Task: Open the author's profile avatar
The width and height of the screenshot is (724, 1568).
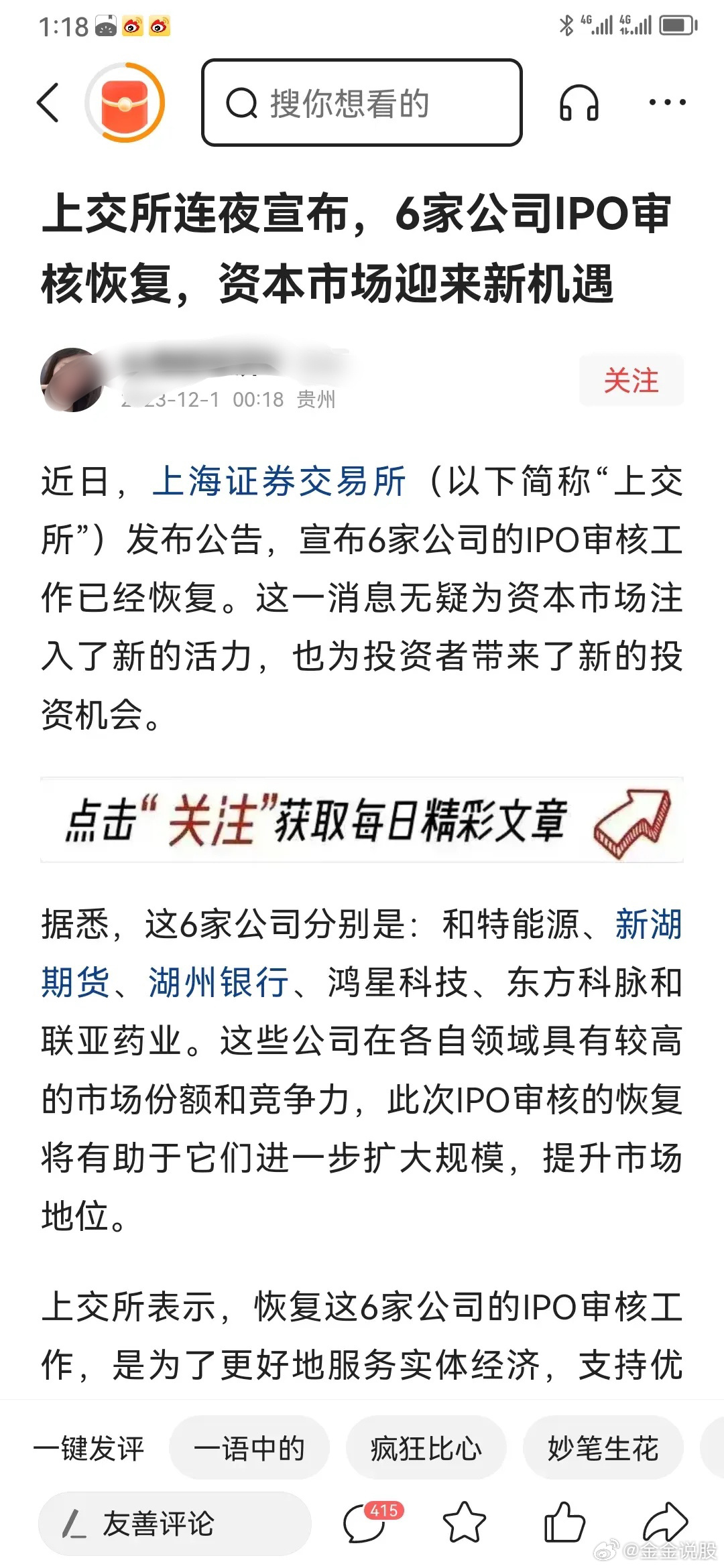Action: 72,379
